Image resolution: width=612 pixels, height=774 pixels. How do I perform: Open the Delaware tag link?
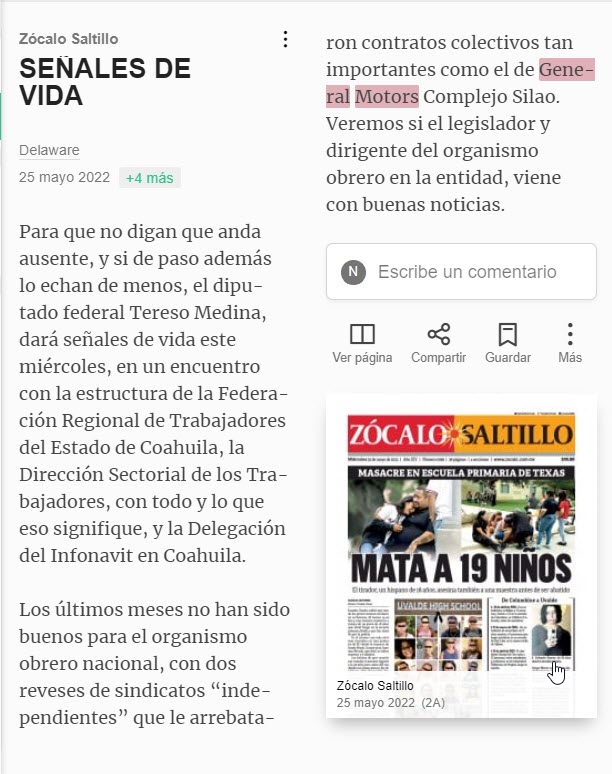tap(49, 150)
